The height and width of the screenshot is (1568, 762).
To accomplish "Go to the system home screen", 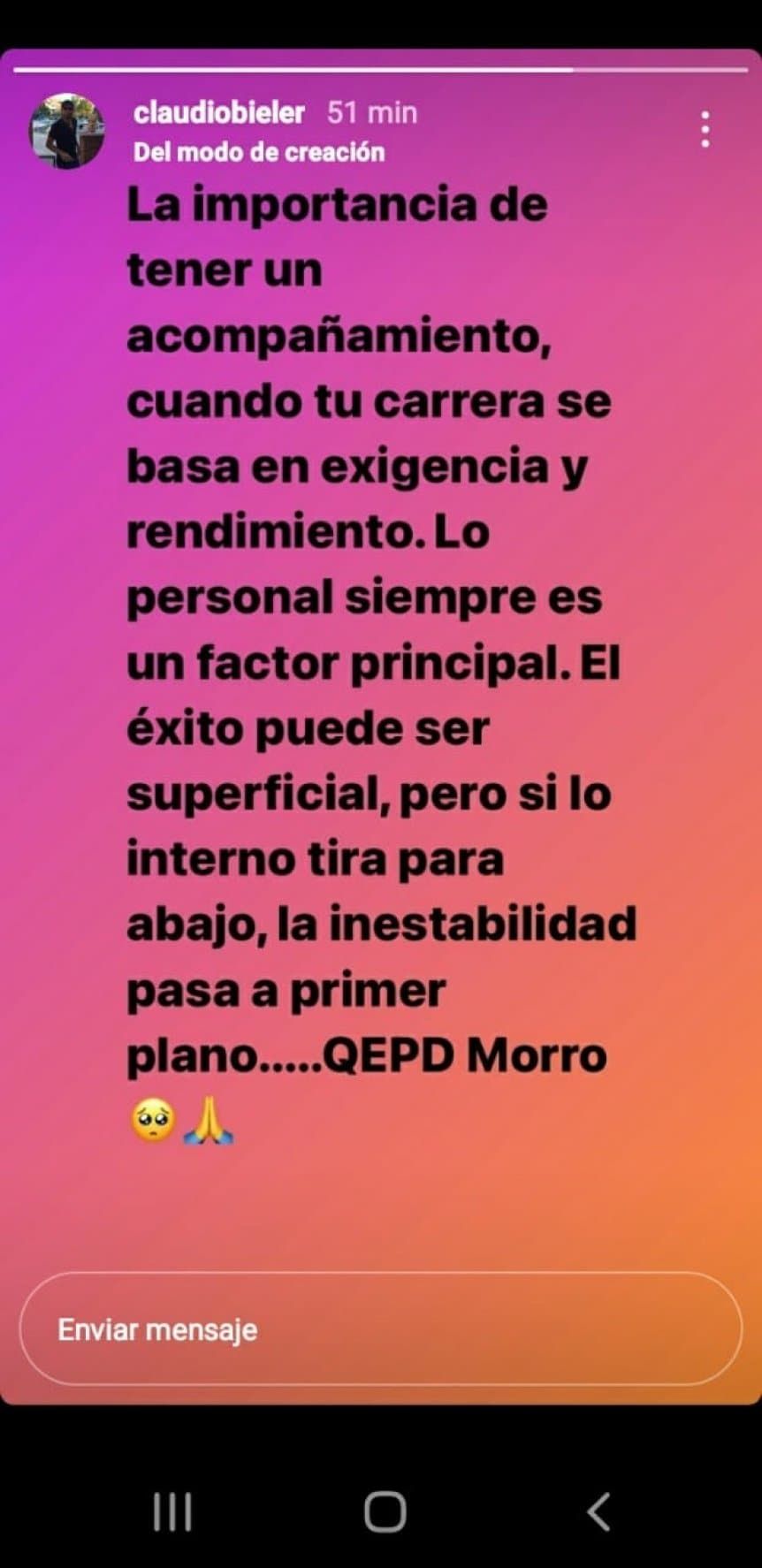I will [x=385, y=1511].
